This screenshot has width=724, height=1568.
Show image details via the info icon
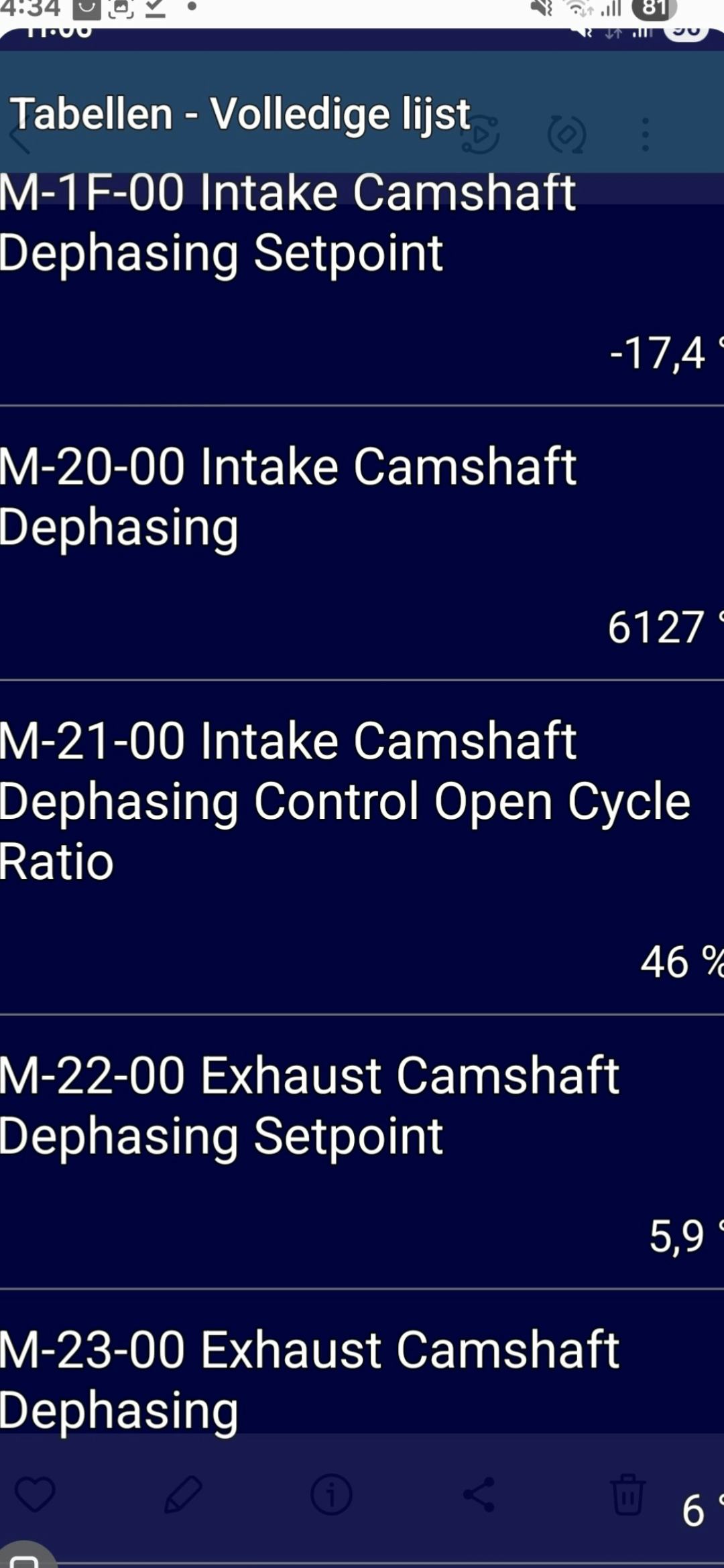[x=331, y=1494]
